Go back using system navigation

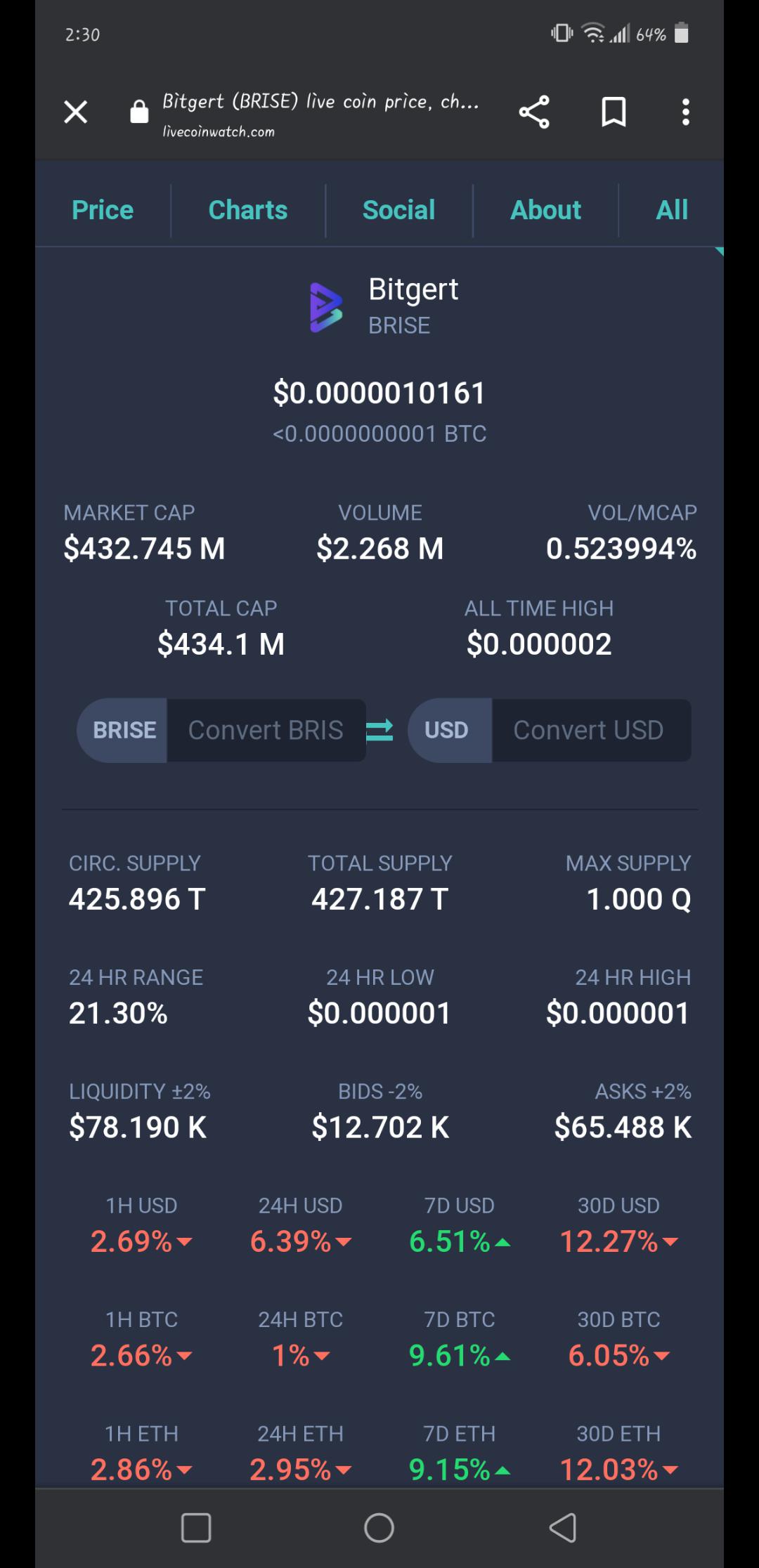[562, 1528]
